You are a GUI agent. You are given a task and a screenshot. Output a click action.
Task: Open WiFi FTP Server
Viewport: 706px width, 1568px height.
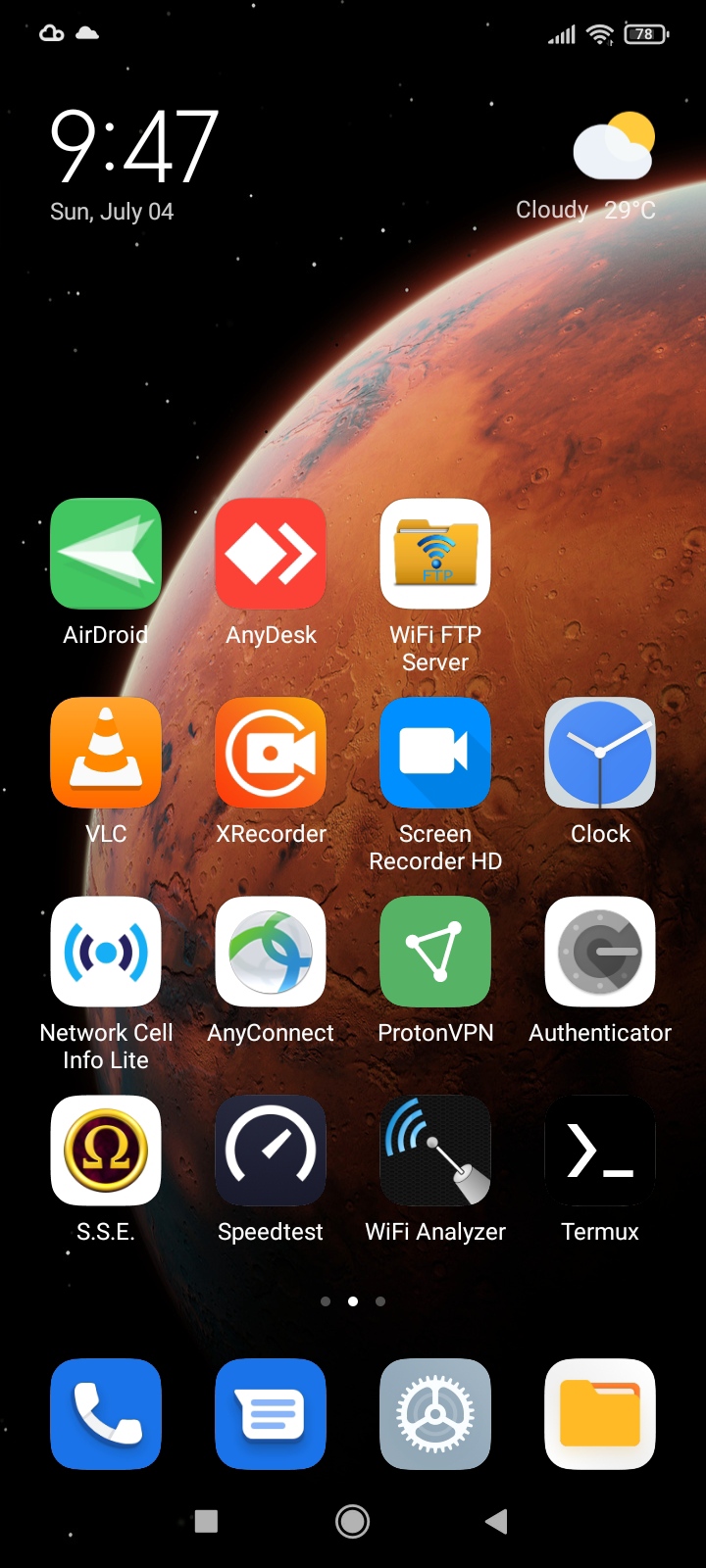point(435,554)
